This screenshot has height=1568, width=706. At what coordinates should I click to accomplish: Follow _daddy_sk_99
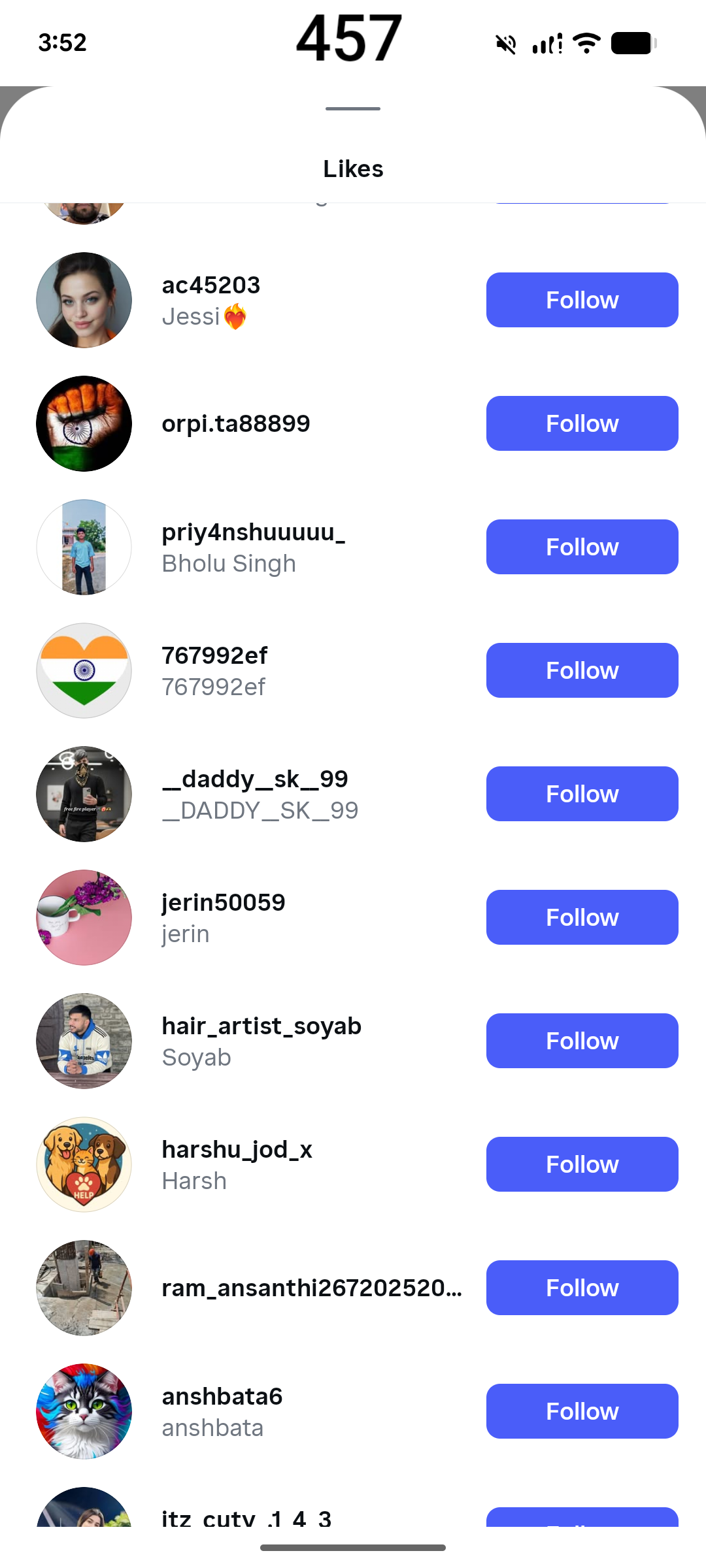(582, 794)
